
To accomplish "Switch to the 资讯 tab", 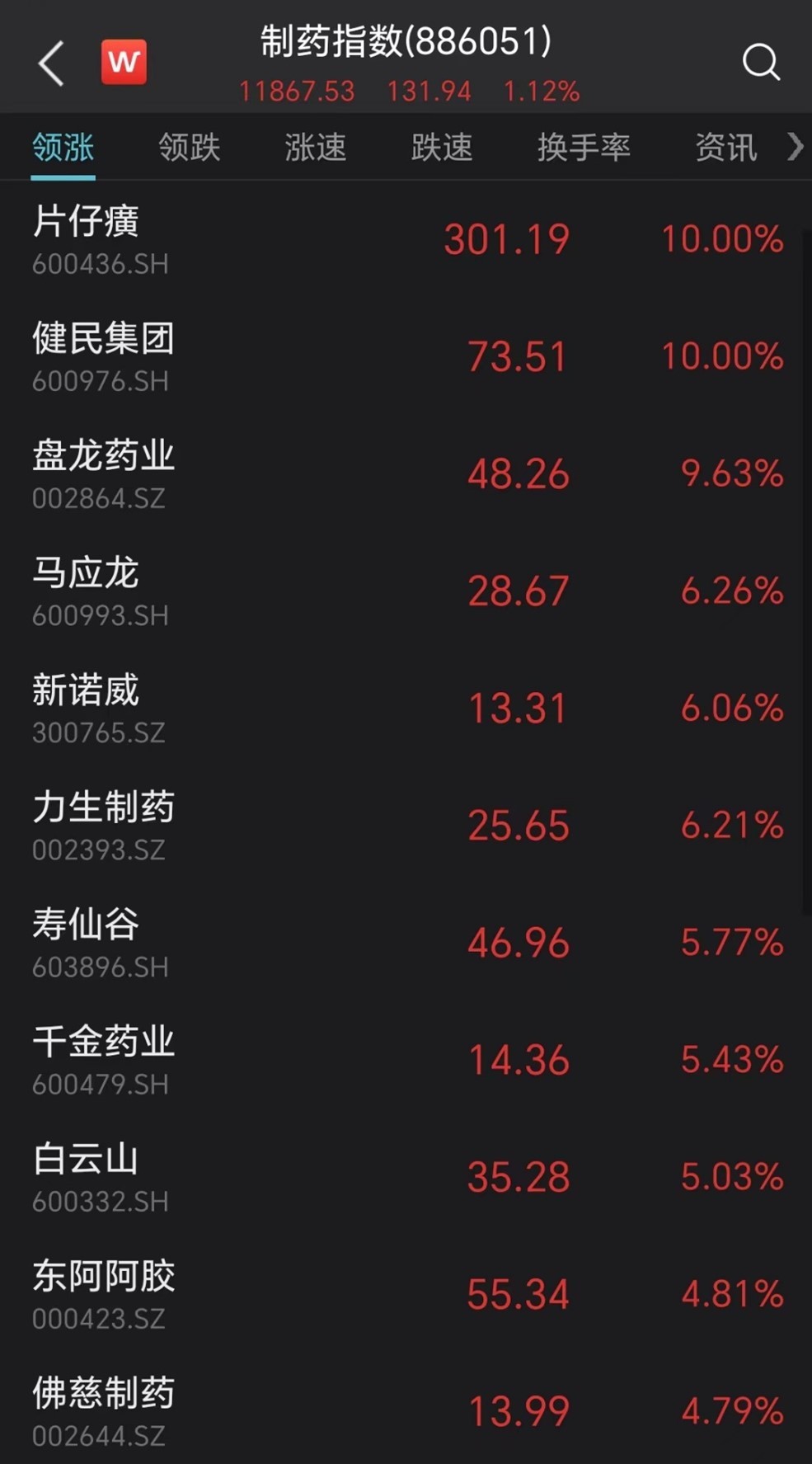I will [725, 148].
